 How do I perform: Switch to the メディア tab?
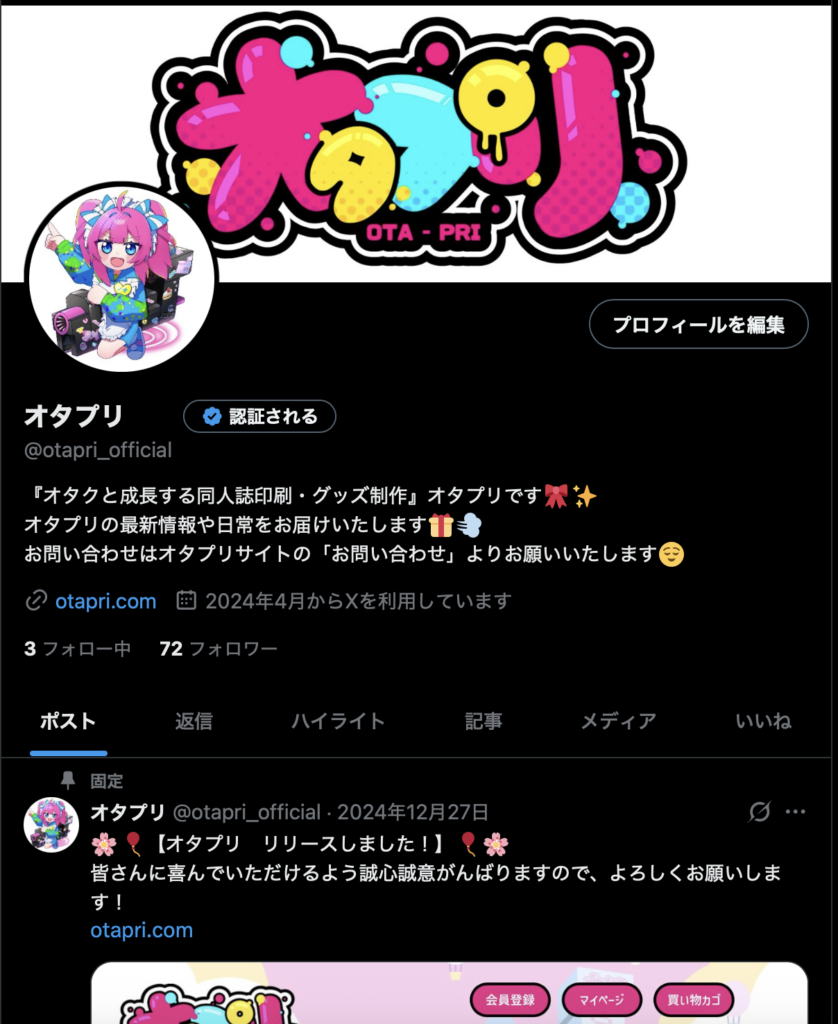coord(618,721)
